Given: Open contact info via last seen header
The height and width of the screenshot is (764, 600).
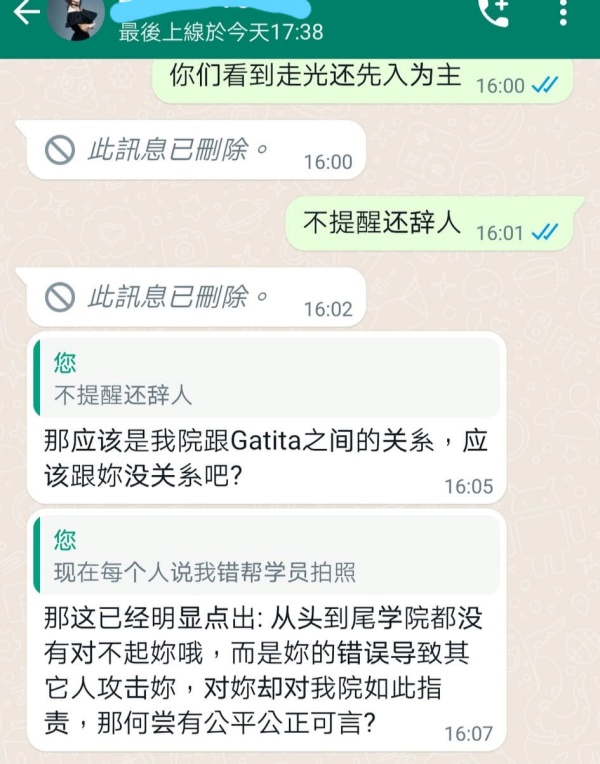Looking at the screenshot, I should tap(221, 31).
